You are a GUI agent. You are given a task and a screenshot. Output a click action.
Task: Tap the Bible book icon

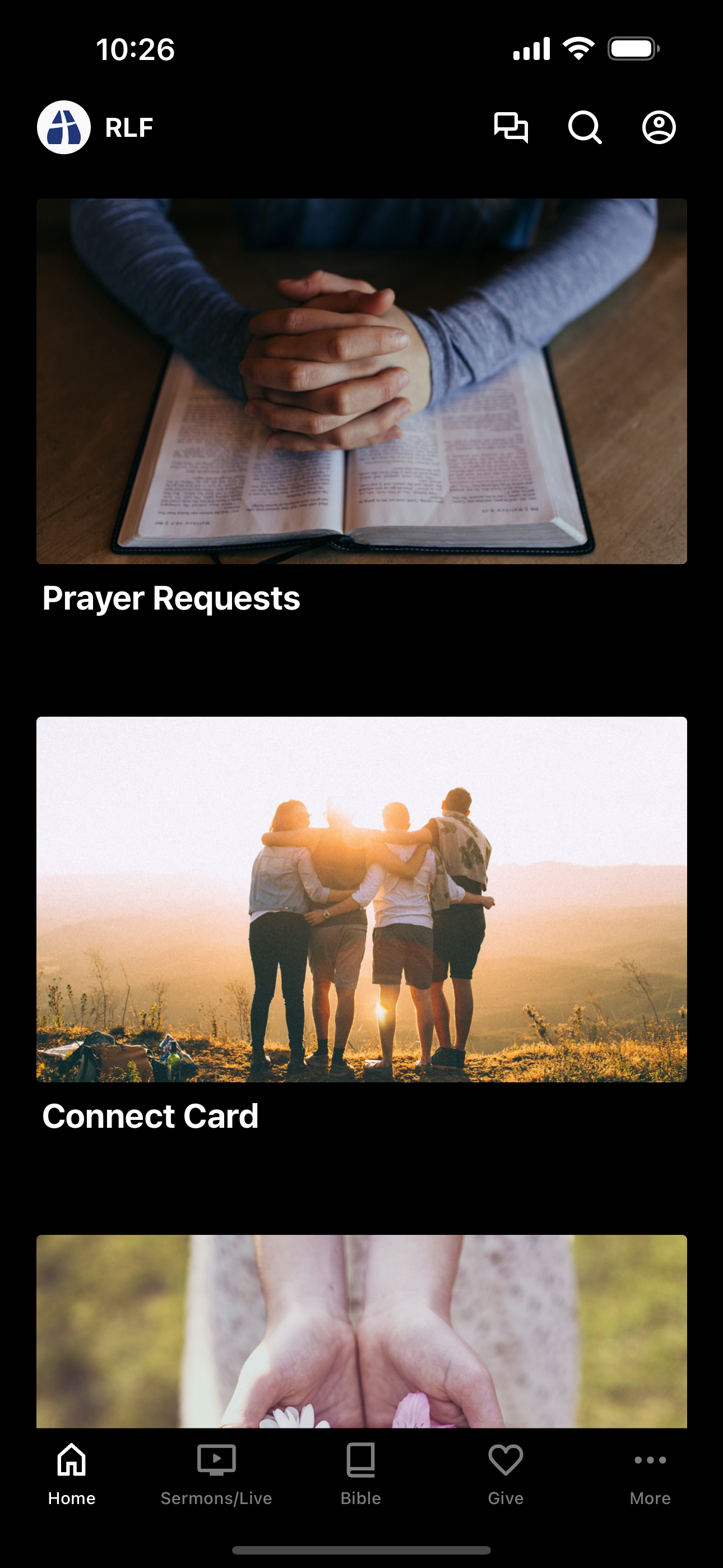pos(361,1461)
